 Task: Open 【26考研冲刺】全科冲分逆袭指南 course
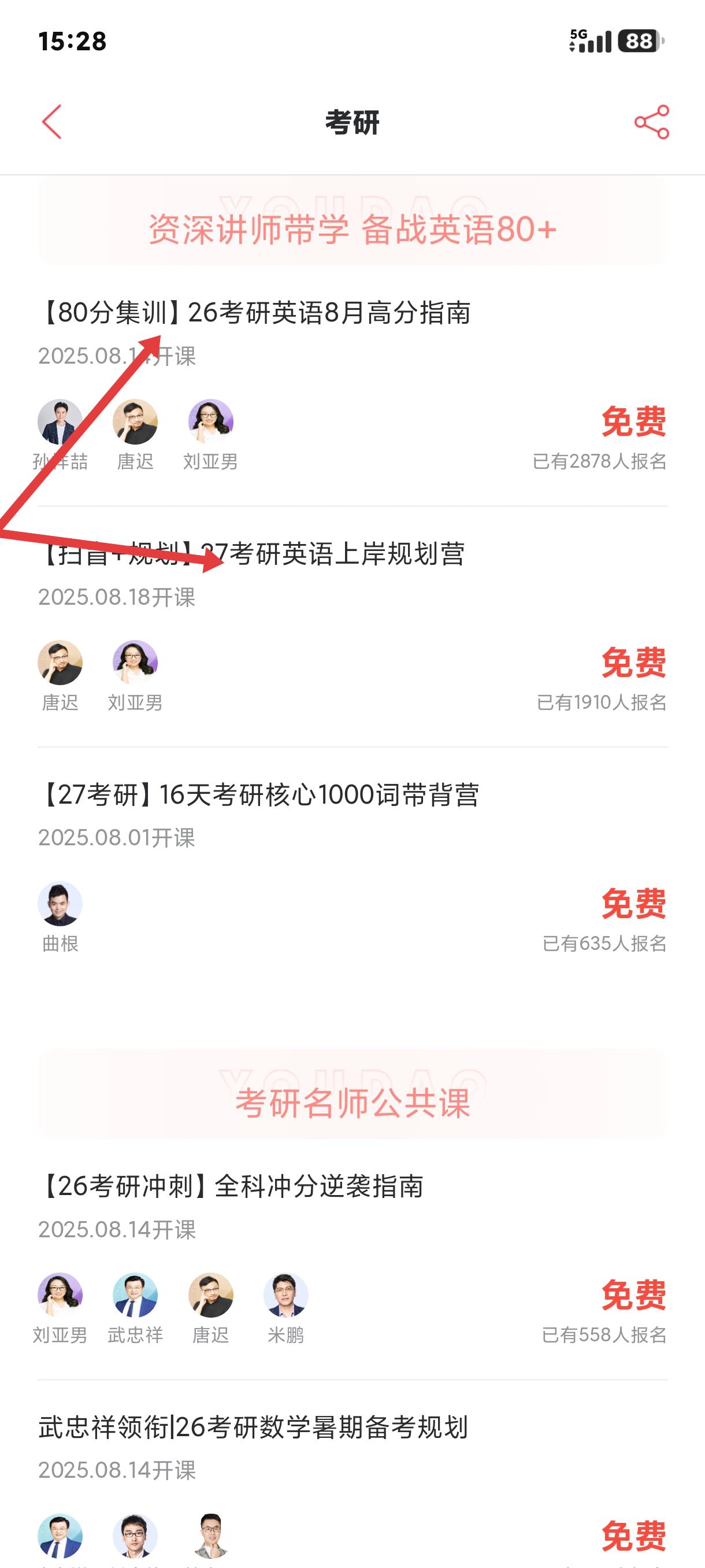click(x=231, y=1186)
